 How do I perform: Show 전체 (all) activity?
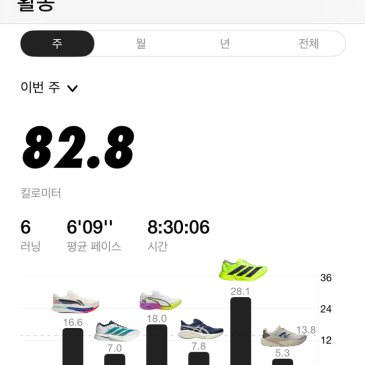point(309,44)
